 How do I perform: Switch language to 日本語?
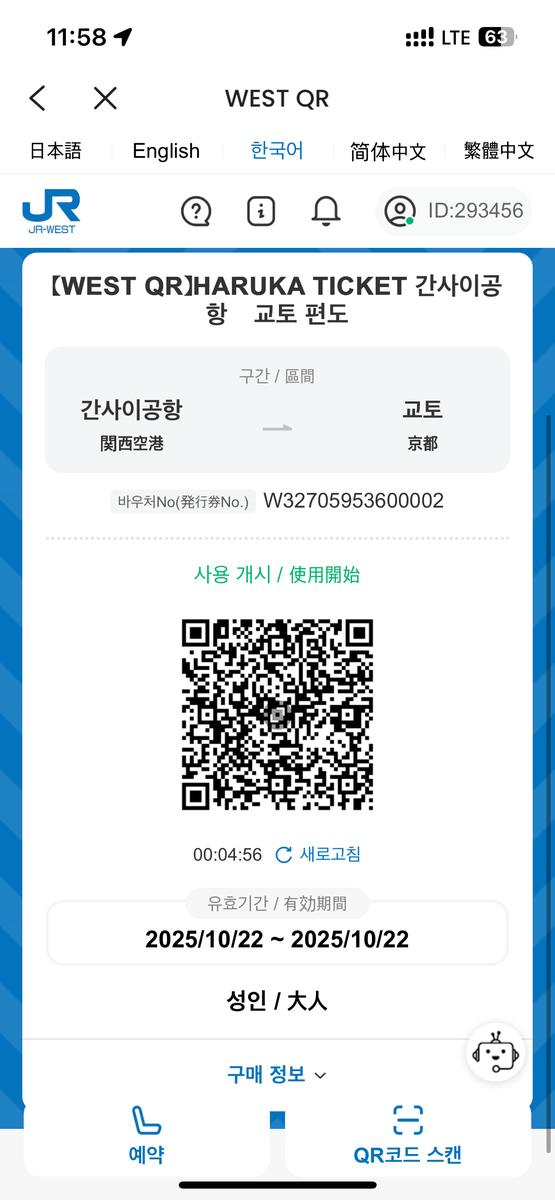click(x=55, y=151)
